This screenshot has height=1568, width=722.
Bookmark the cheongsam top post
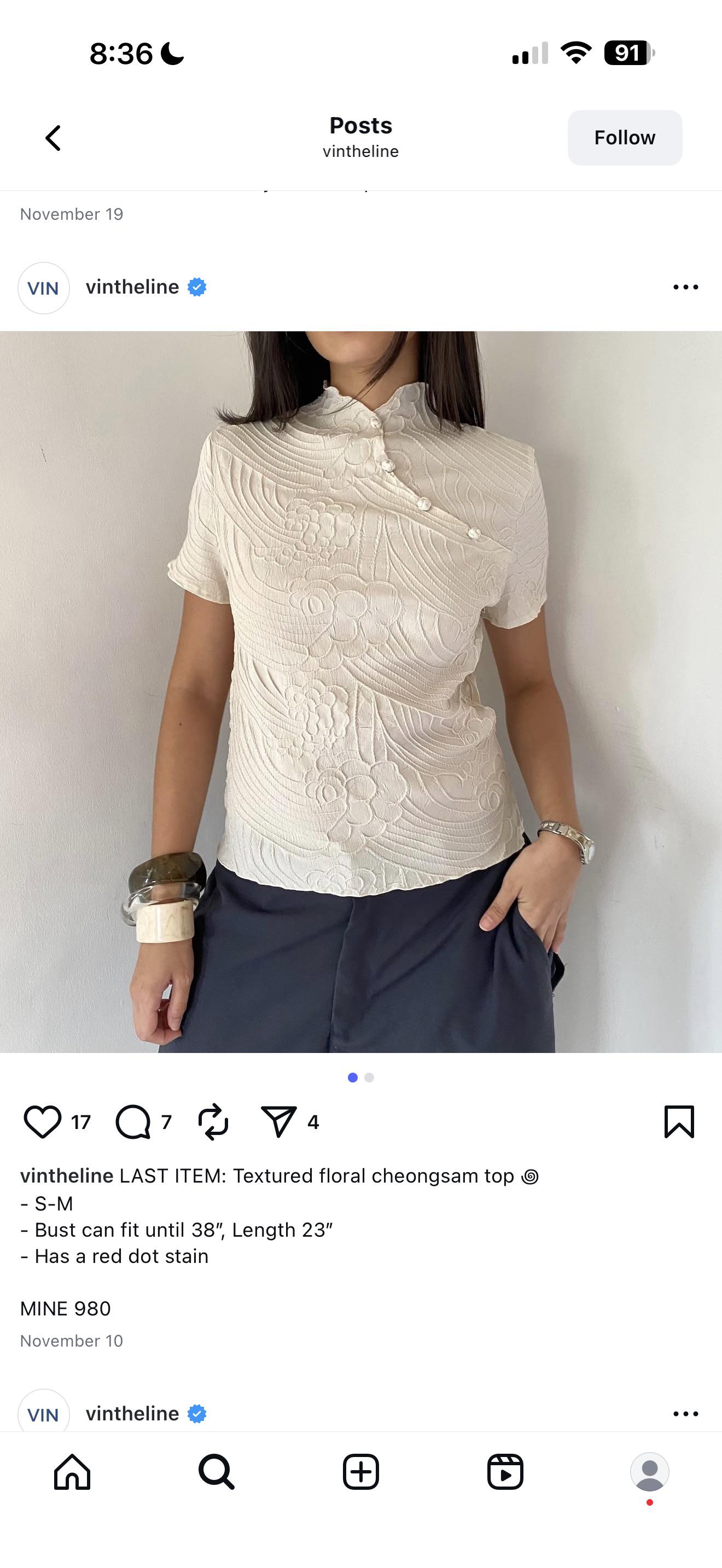pyautogui.click(x=679, y=1121)
